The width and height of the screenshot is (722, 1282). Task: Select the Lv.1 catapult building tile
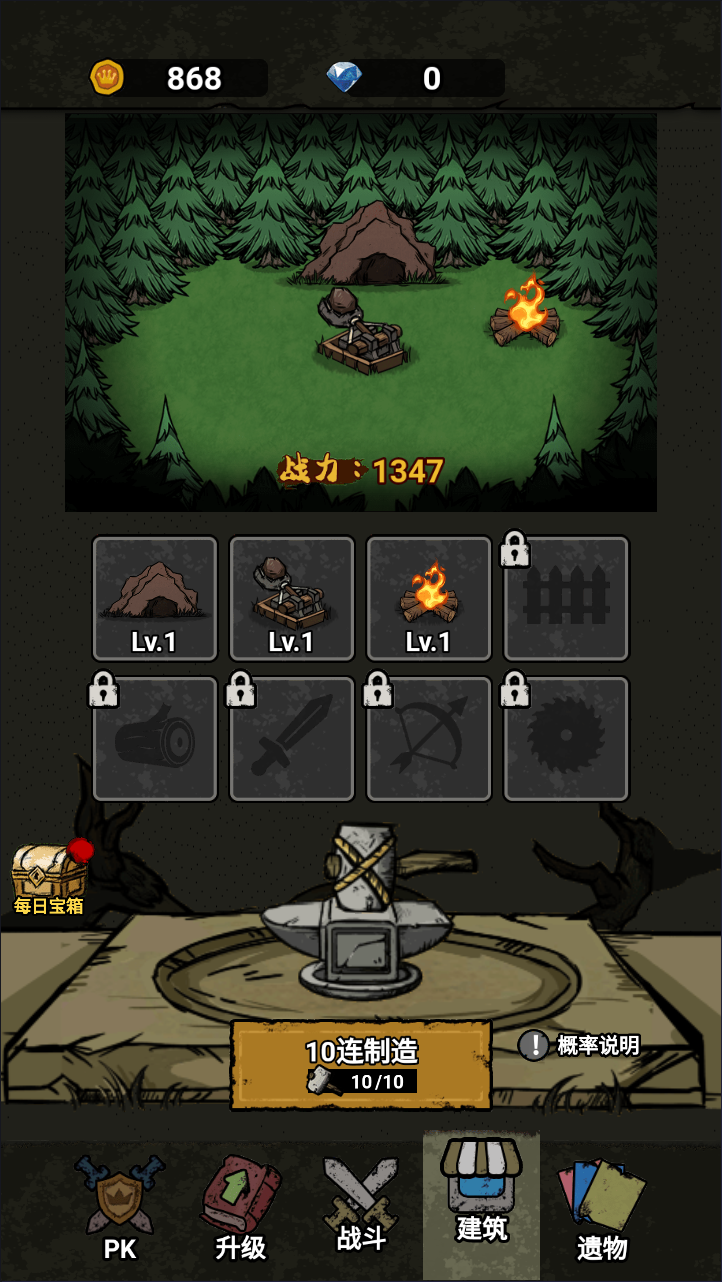click(292, 599)
